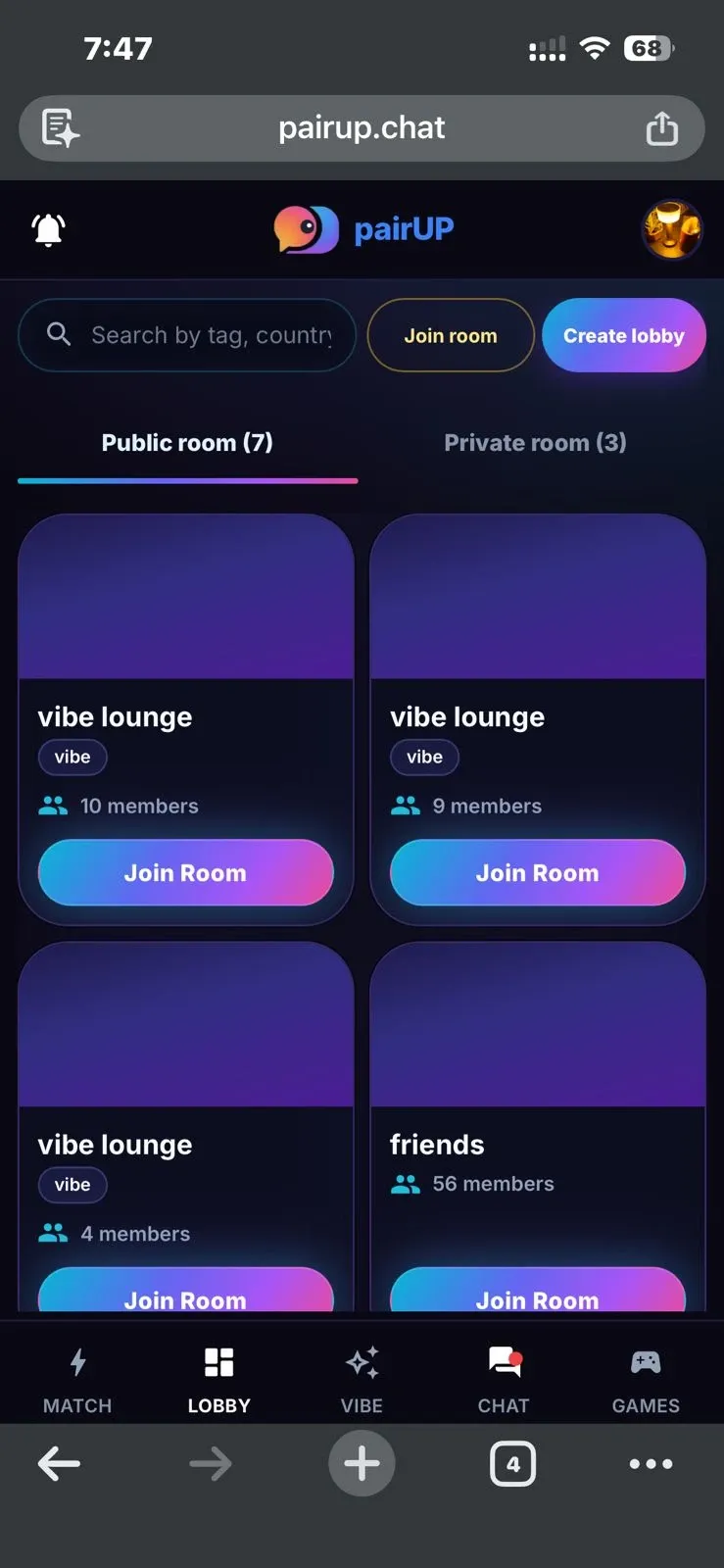Create a new lobby
The width and height of the screenshot is (724, 1568).
point(623,335)
